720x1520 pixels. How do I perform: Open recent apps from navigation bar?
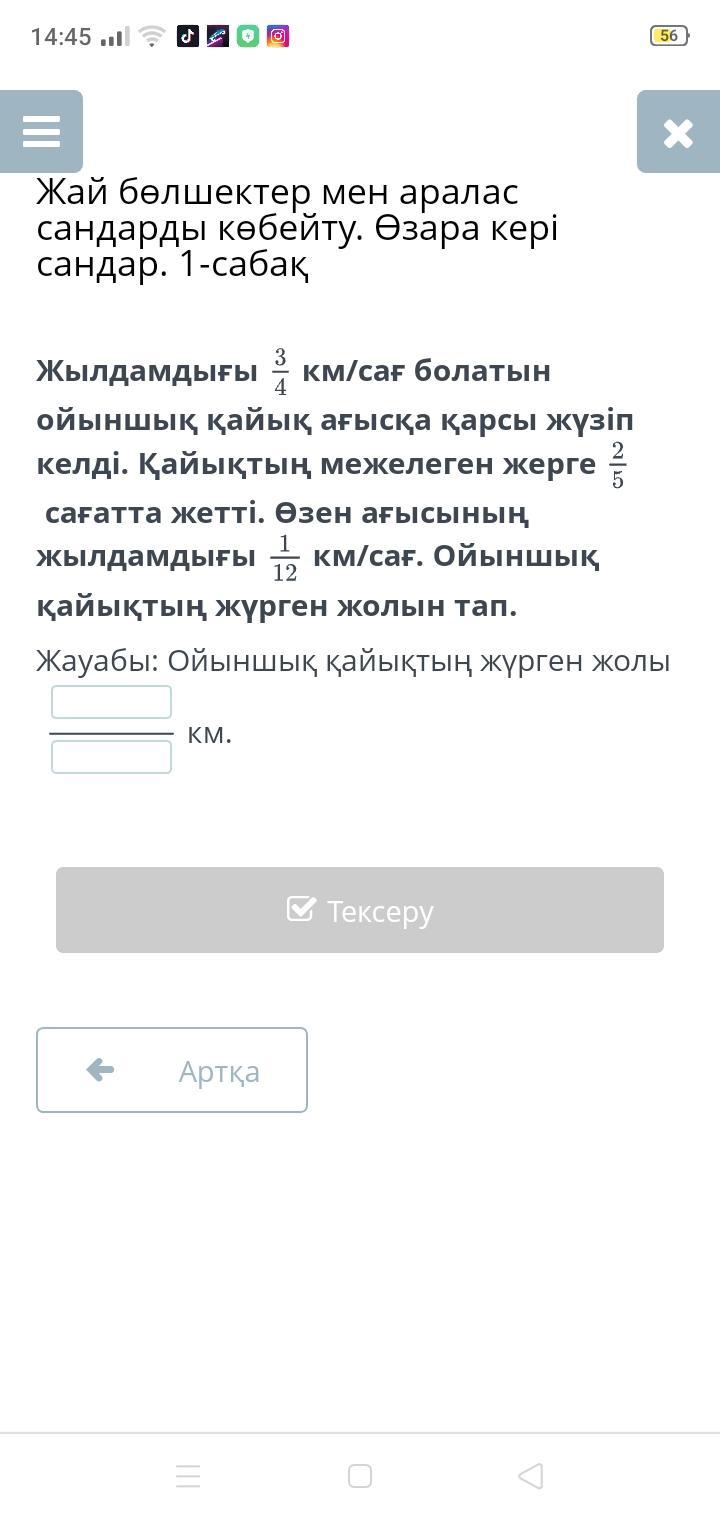(188, 1476)
